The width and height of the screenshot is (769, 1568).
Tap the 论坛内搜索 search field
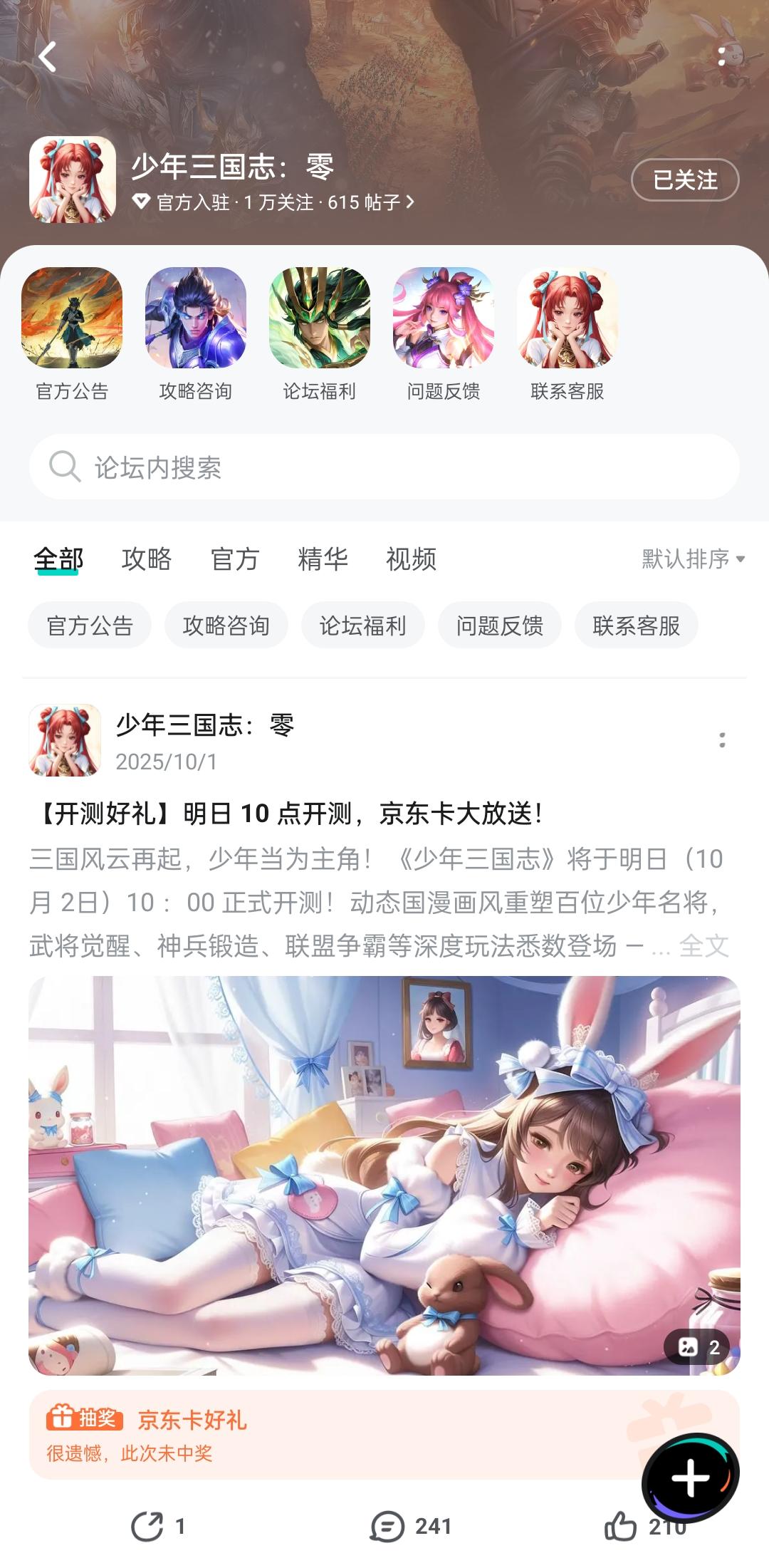384,467
